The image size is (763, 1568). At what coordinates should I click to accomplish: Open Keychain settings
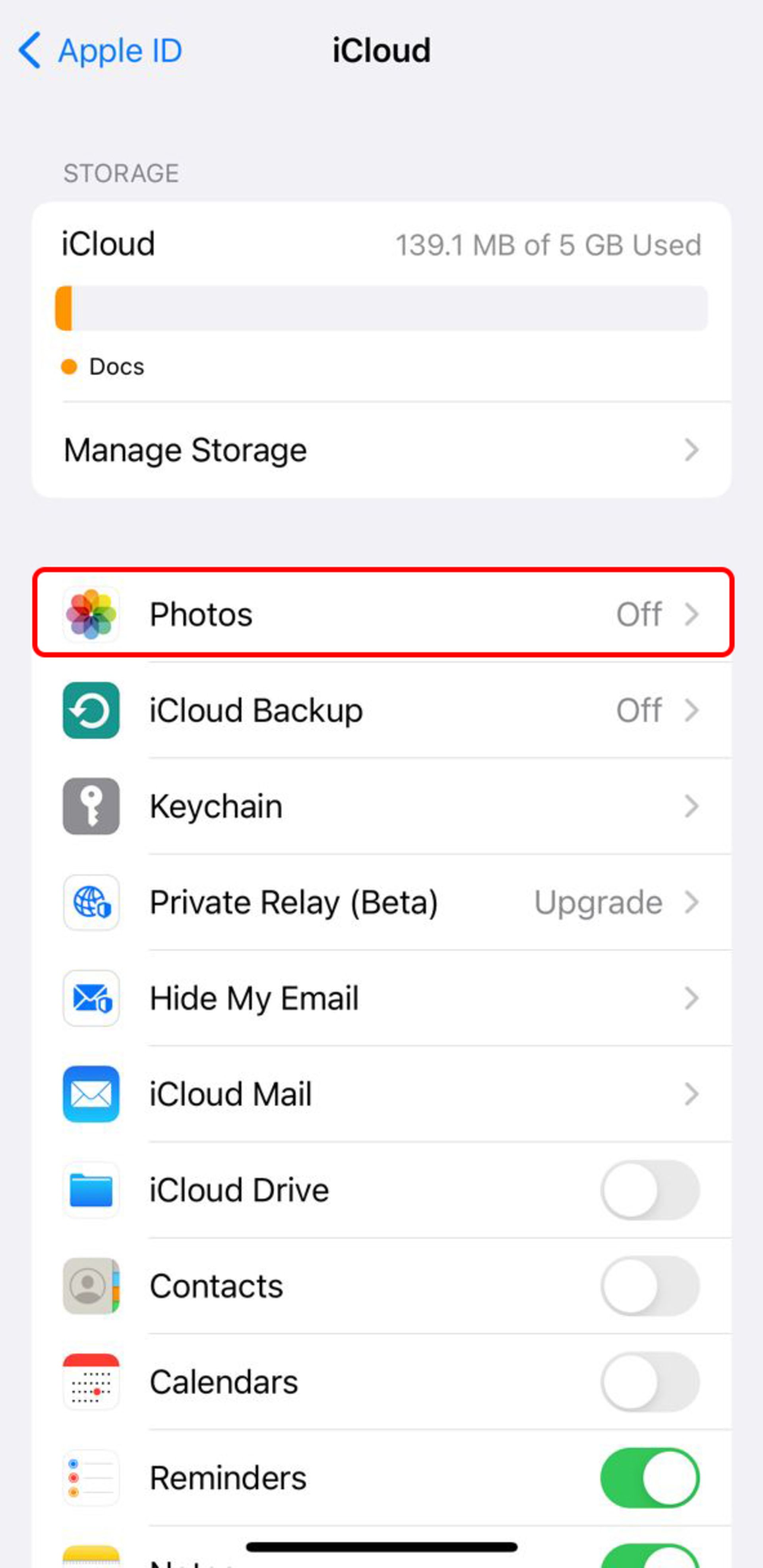[381, 806]
